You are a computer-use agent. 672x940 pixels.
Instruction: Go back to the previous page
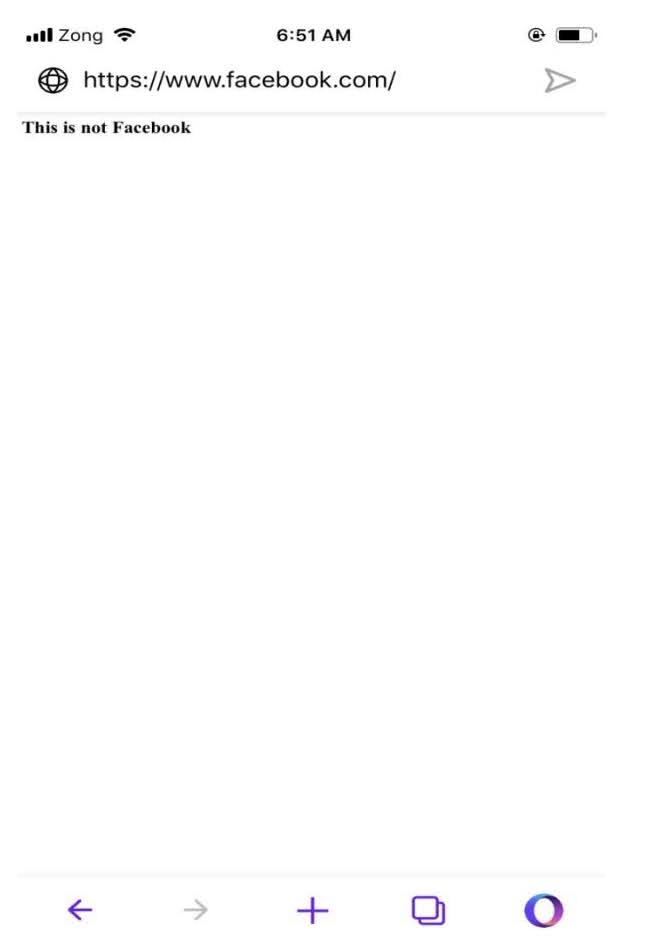click(79, 909)
